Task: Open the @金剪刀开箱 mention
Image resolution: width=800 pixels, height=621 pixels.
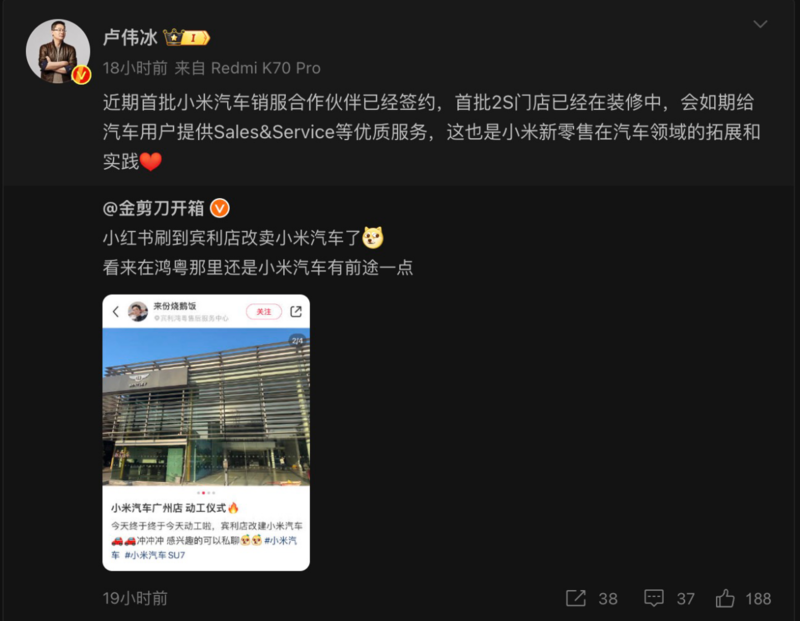Action: coord(153,208)
